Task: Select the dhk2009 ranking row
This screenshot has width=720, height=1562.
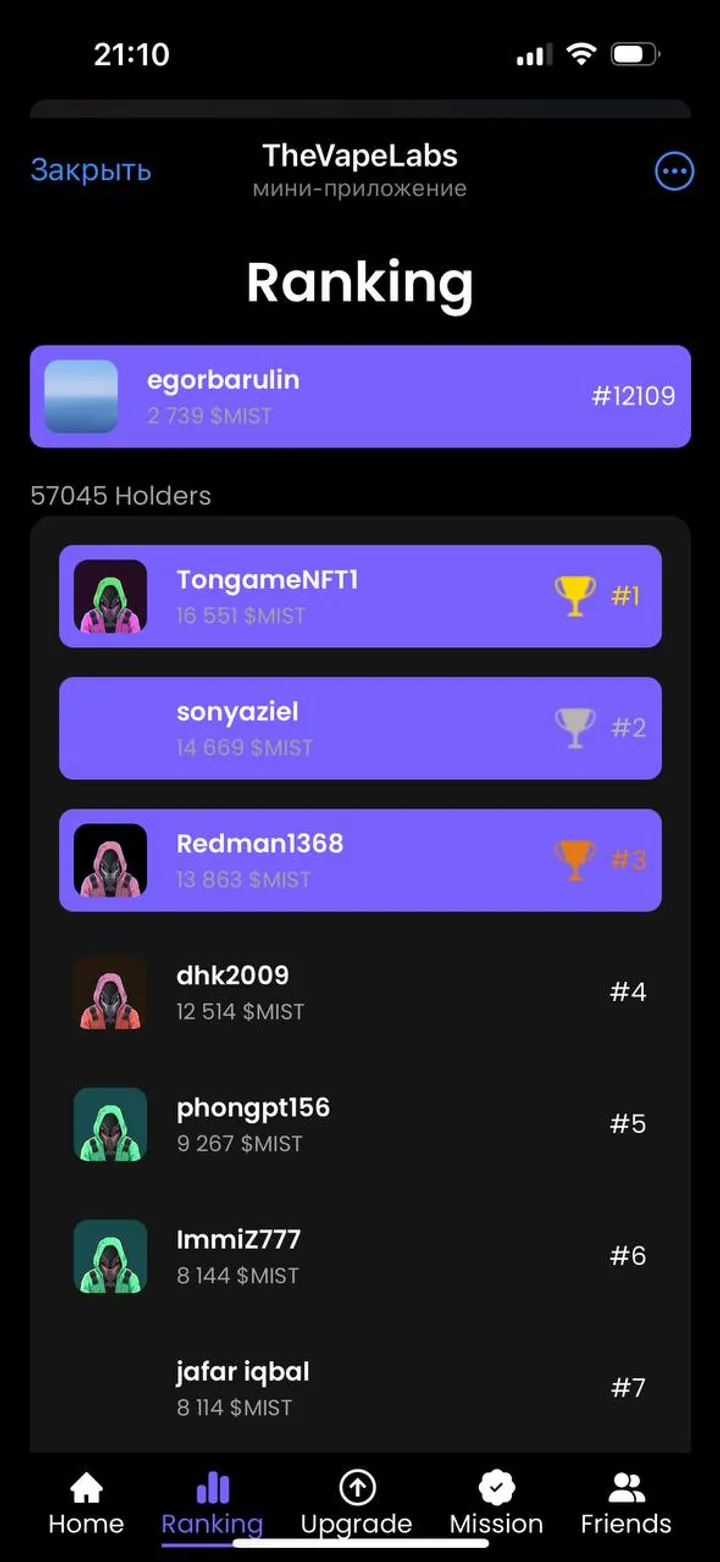Action: (x=360, y=992)
